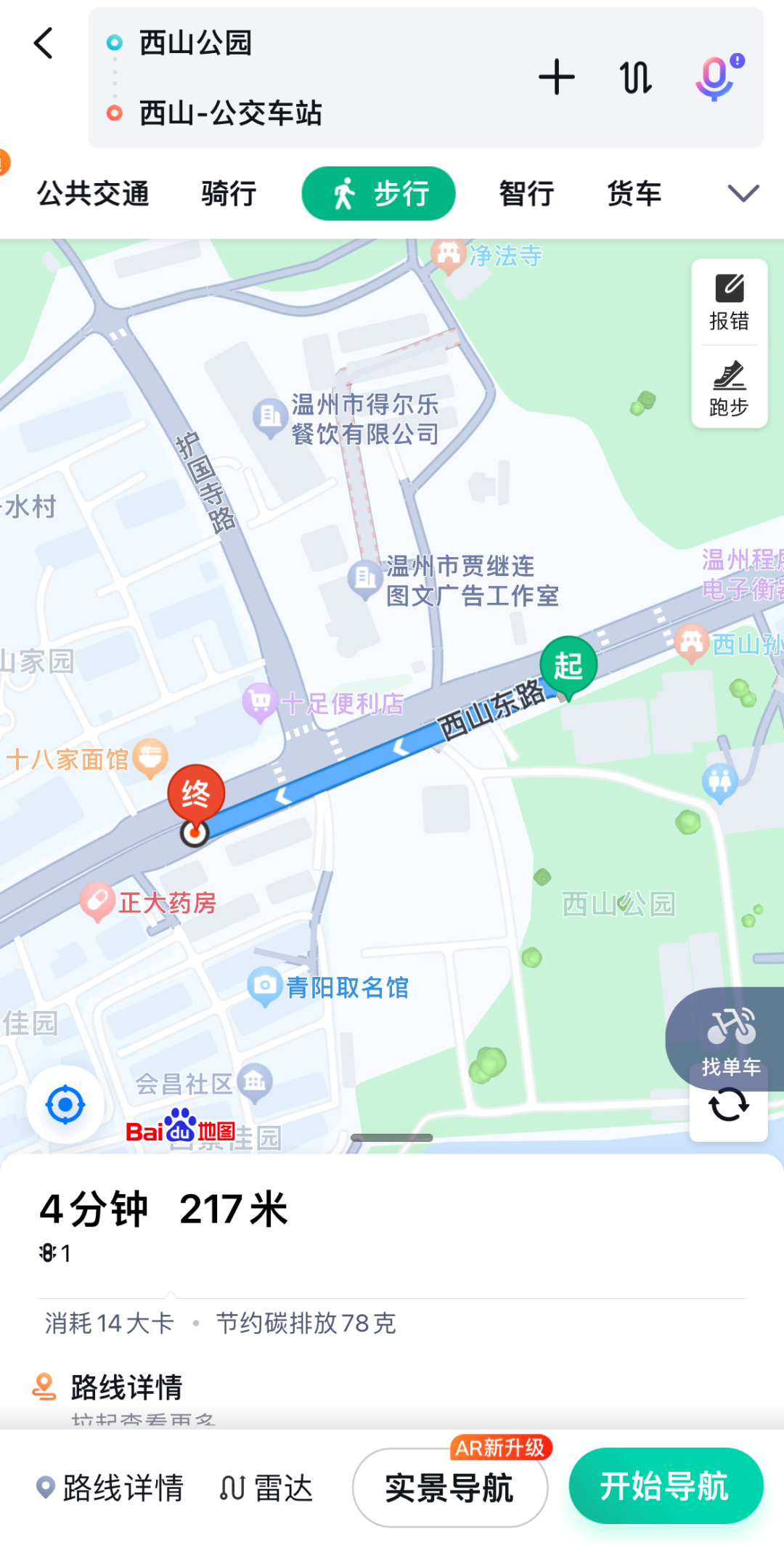Launch 实景导航 AR navigation
This screenshot has height=1561, width=784.
[x=449, y=1488]
